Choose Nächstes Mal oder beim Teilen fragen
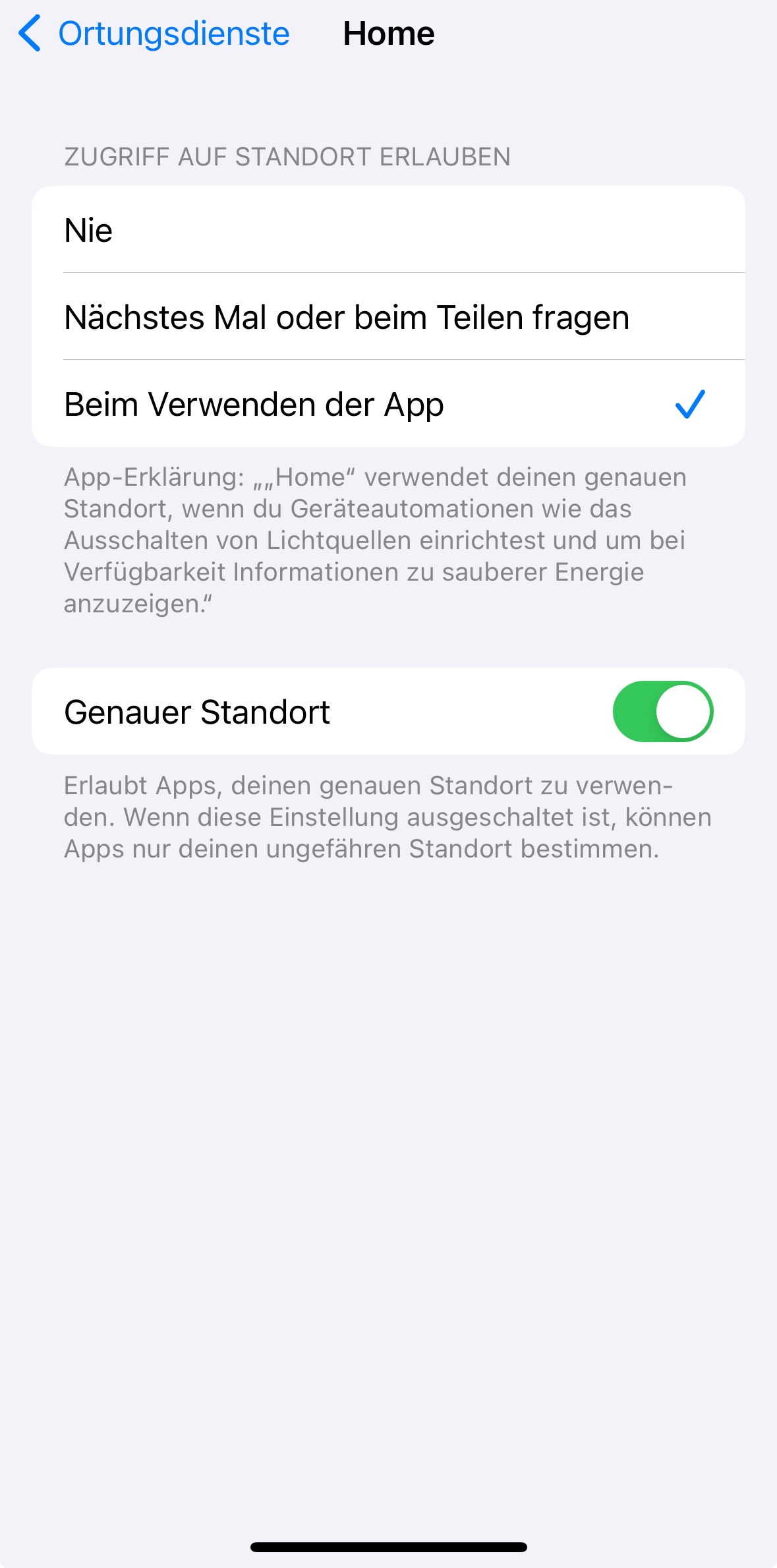Image resolution: width=777 pixels, height=1568 pixels. [x=388, y=317]
